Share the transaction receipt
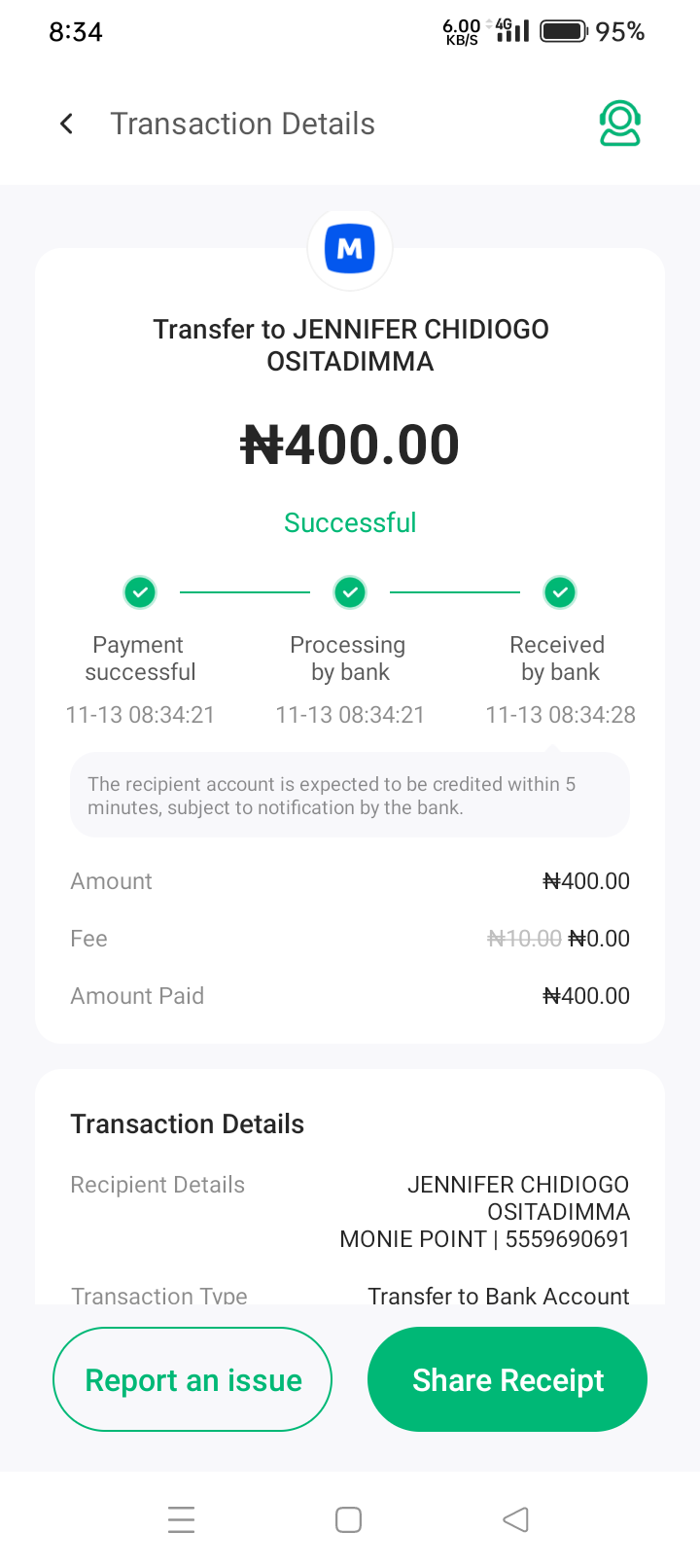 pos(507,1379)
